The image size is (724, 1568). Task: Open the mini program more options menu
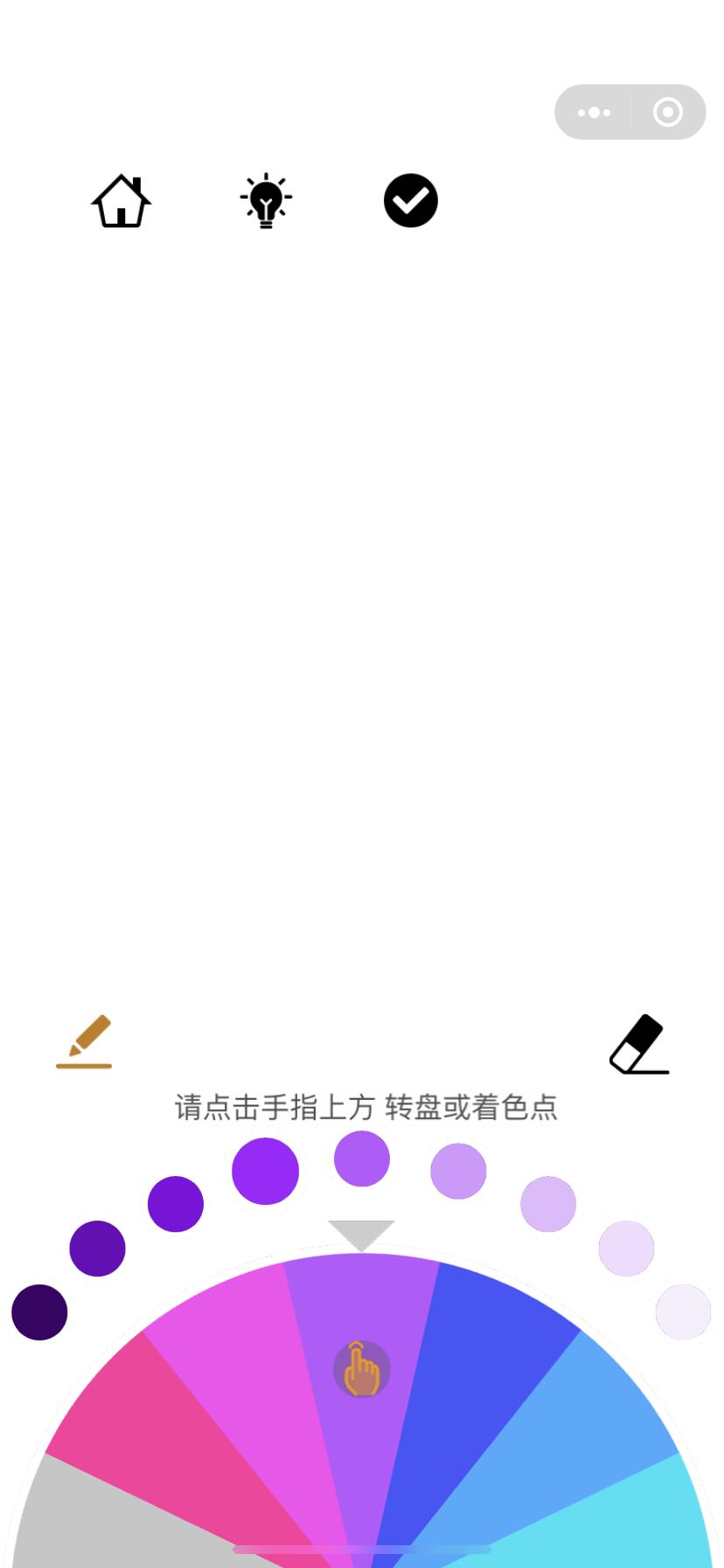pyautogui.click(x=595, y=112)
